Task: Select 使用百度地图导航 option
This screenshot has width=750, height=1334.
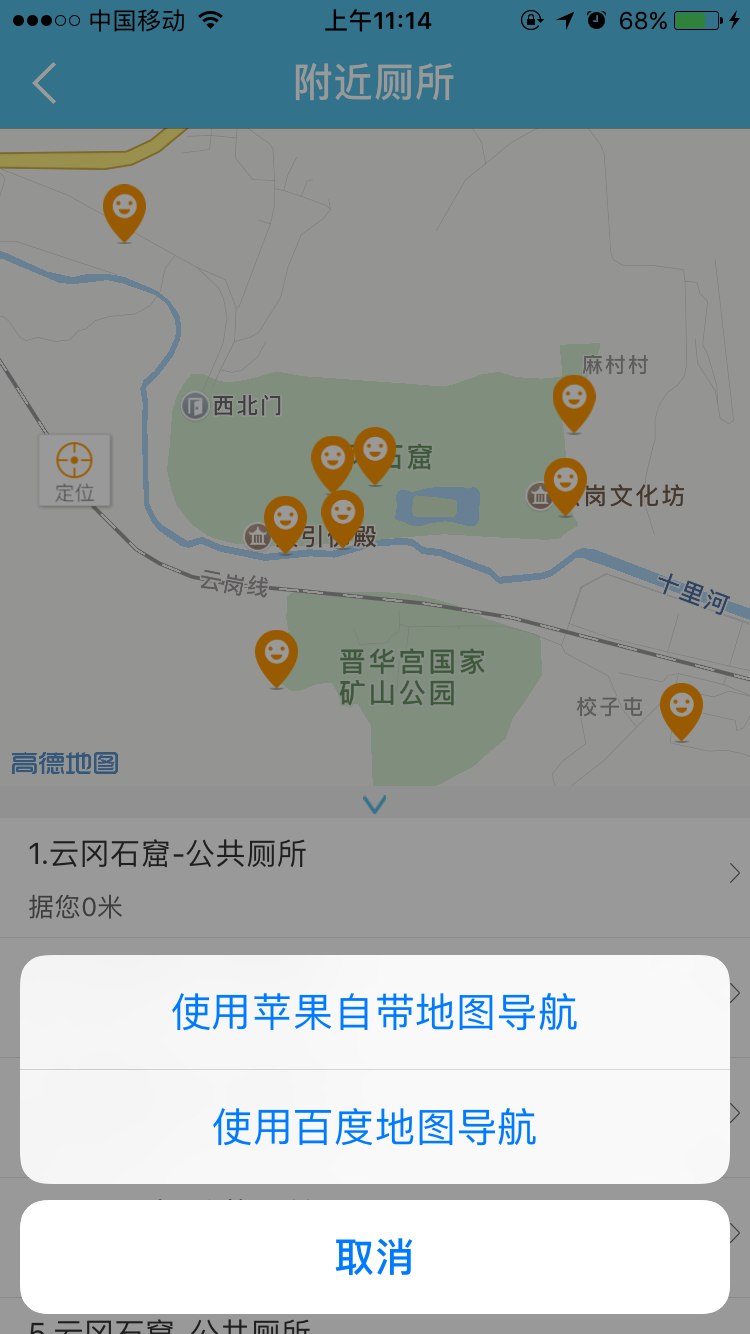Action: click(375, 1127)
